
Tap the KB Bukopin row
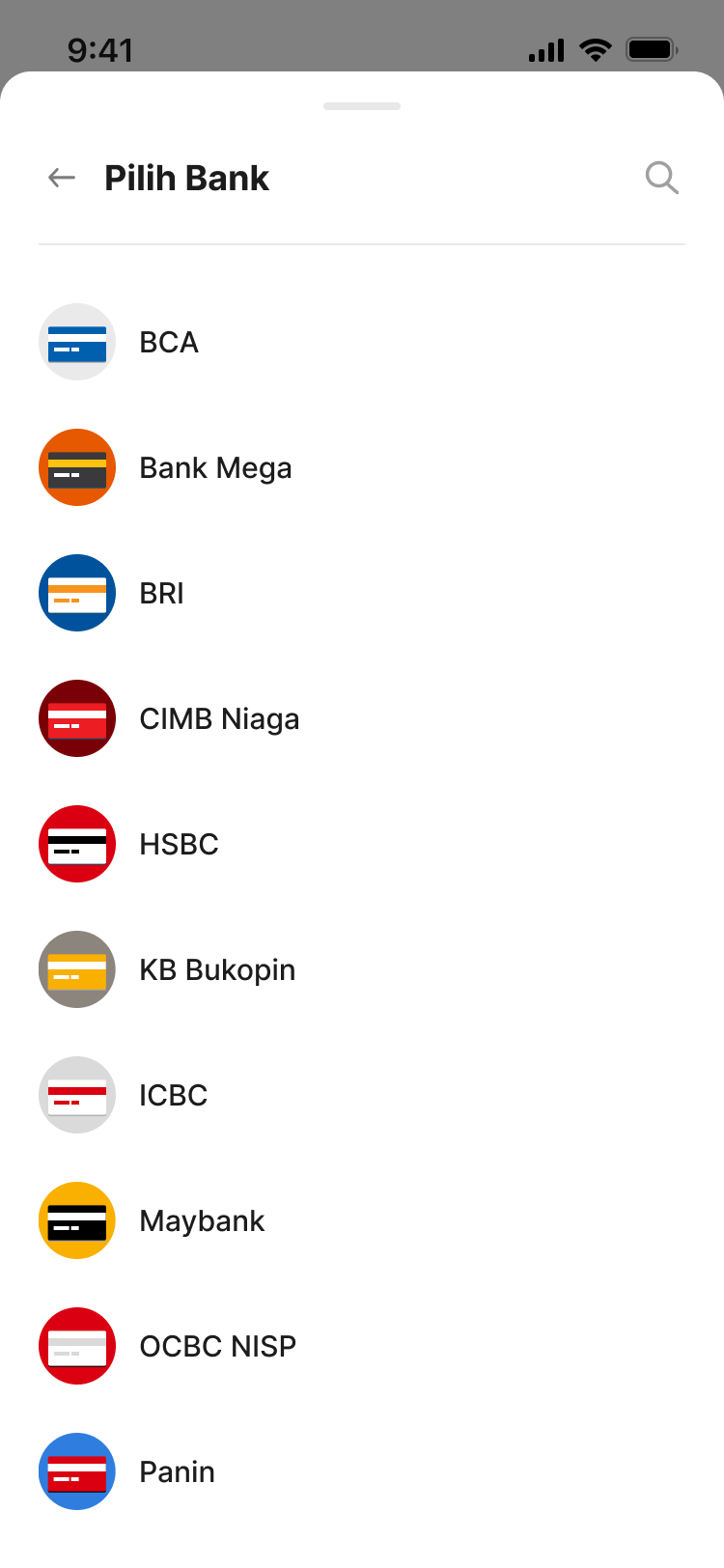217,969
